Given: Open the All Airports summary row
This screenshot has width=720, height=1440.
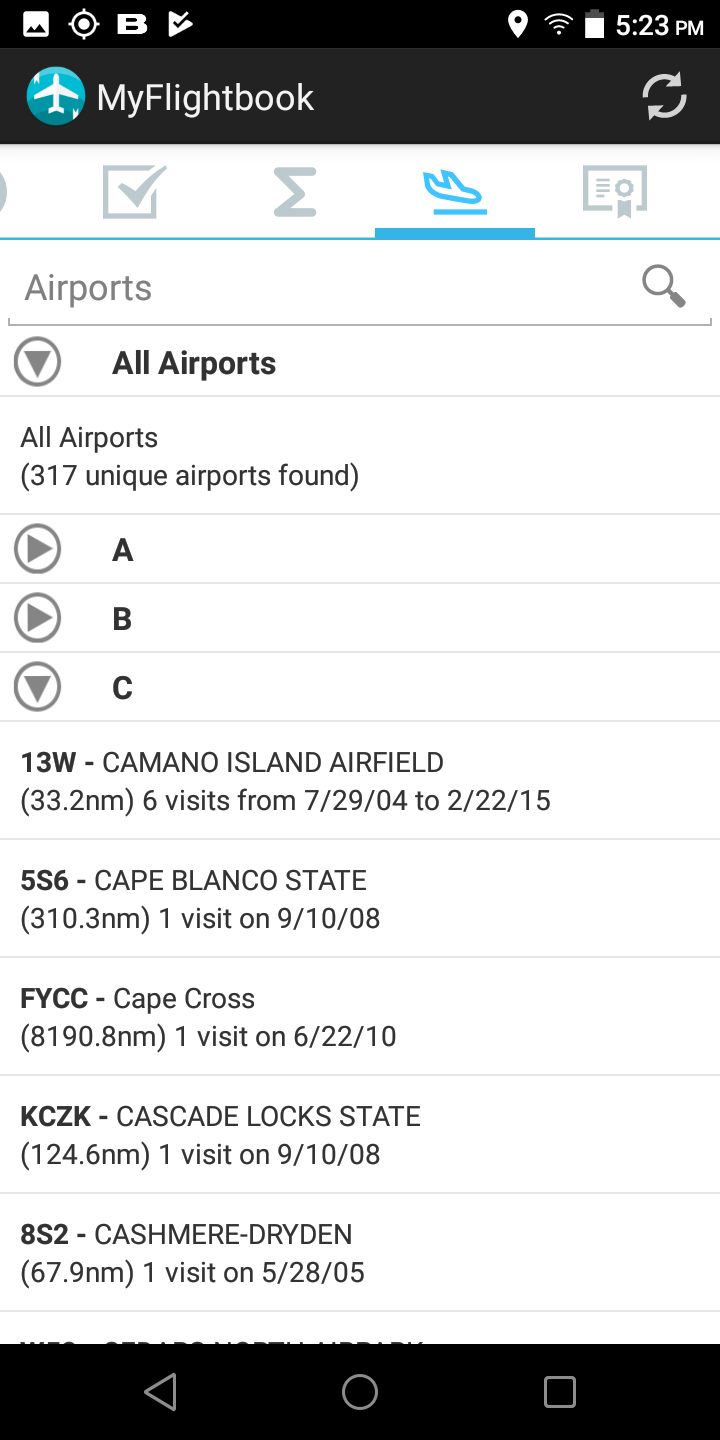Looking at the screenshot, I should (x=360, y=456).
